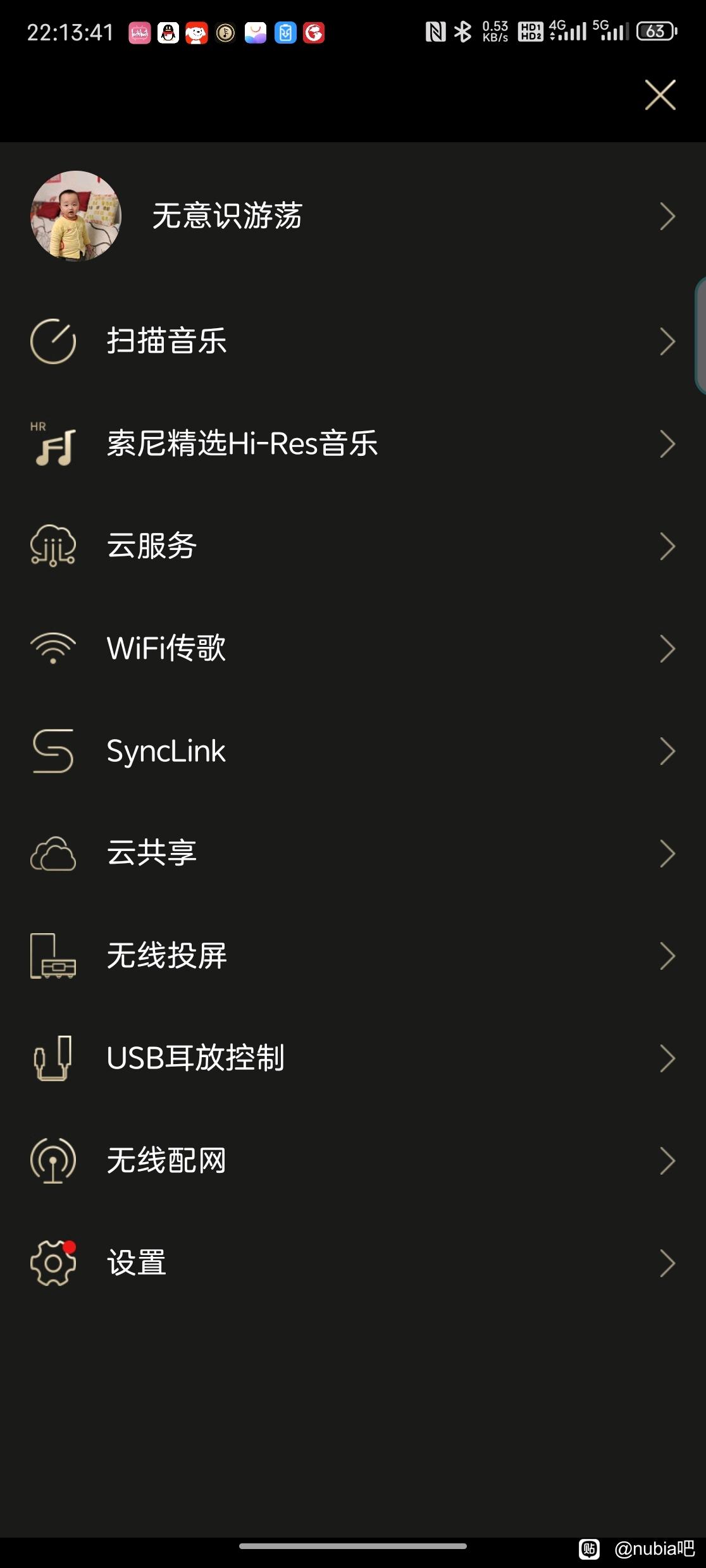The image size is (706, 1568).
Task: Open 无线配网 wireless setup
Action: pos(353,1161)
